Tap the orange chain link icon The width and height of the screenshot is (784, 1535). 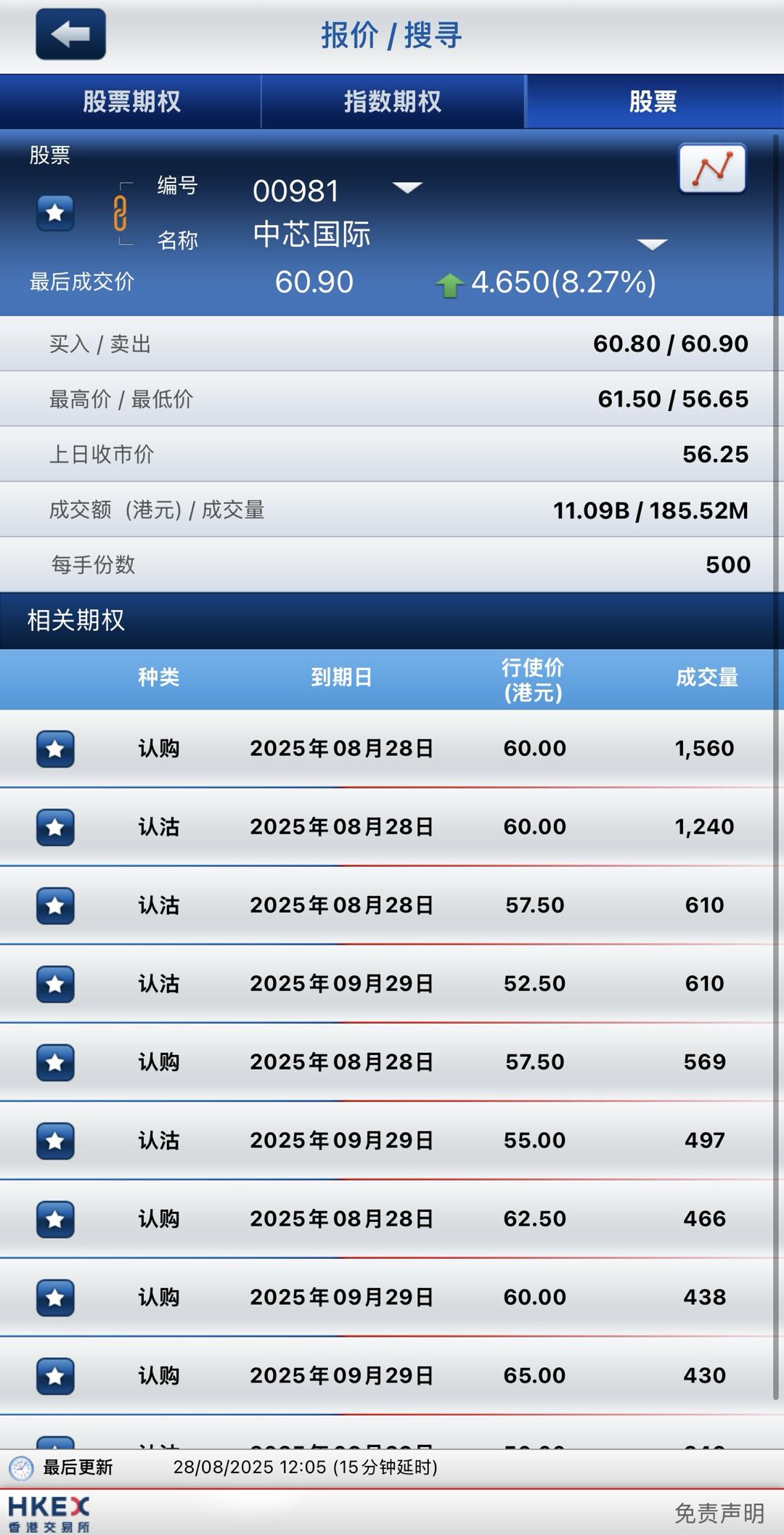point(121,213)
